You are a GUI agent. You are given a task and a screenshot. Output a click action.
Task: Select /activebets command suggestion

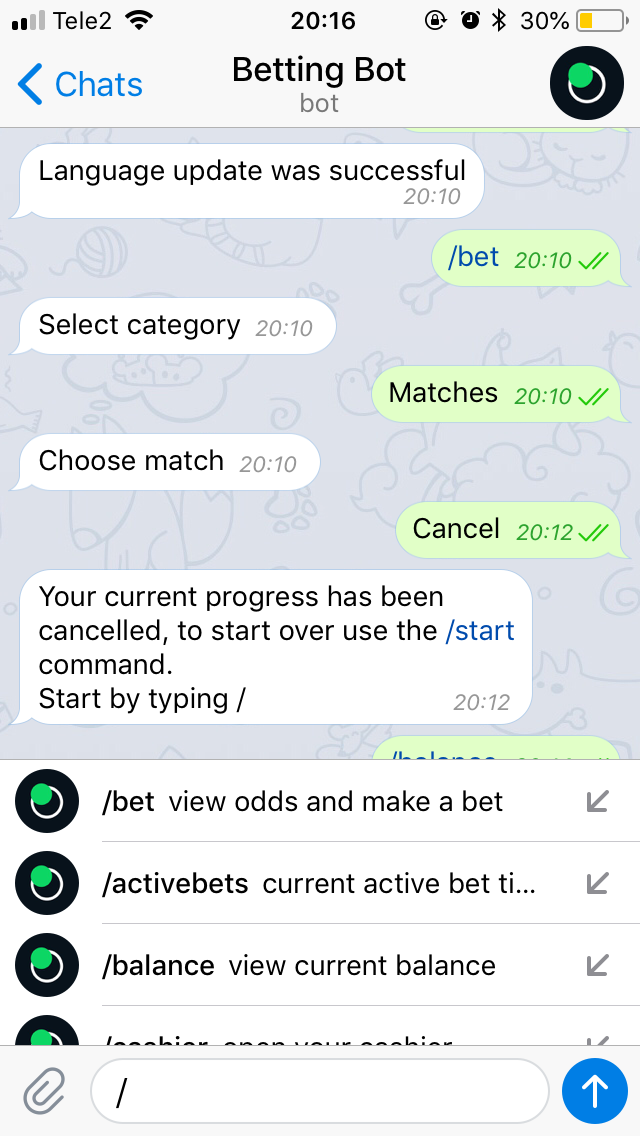[x=318, y=884]
